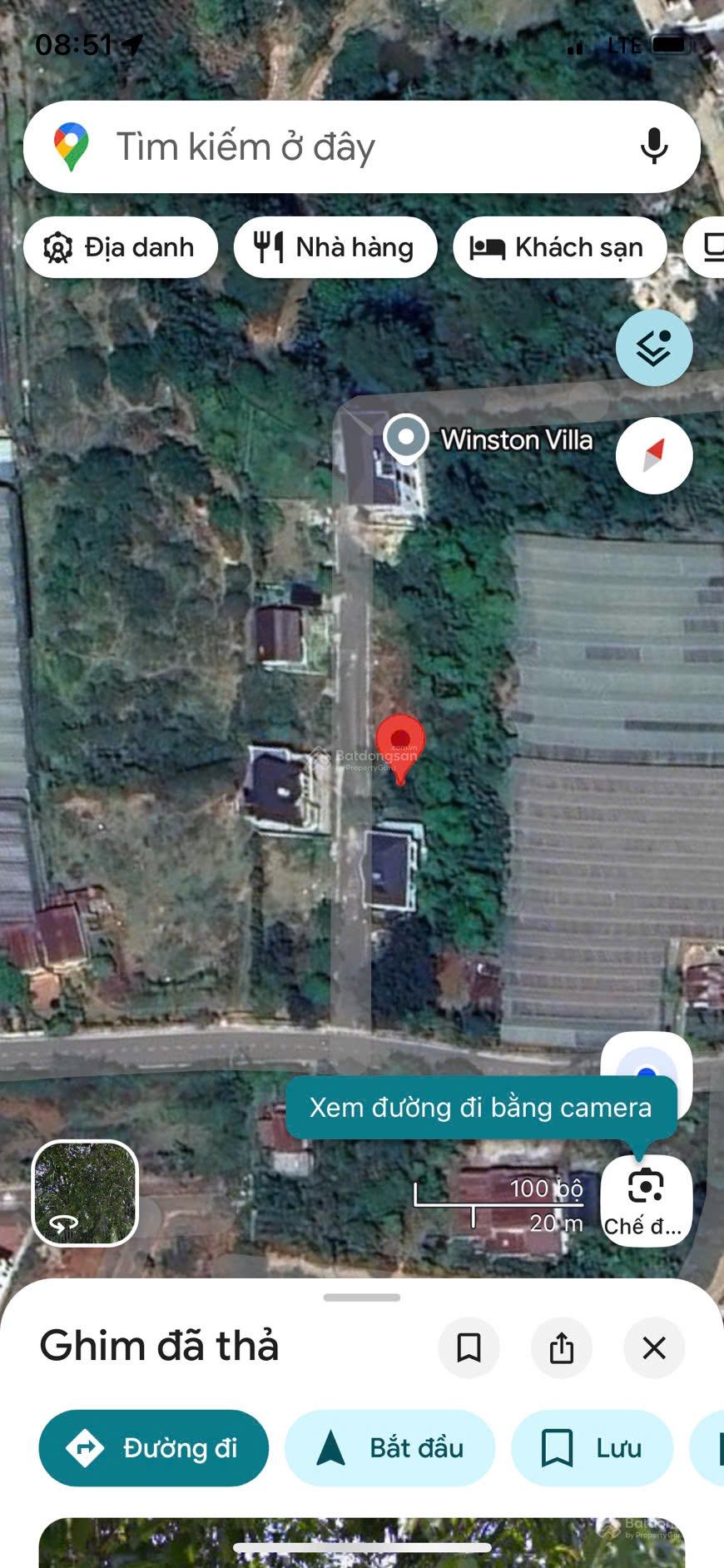724x1568 pixels.
Task: Tap the voice search microphone icon
Action: pos(654,146)
